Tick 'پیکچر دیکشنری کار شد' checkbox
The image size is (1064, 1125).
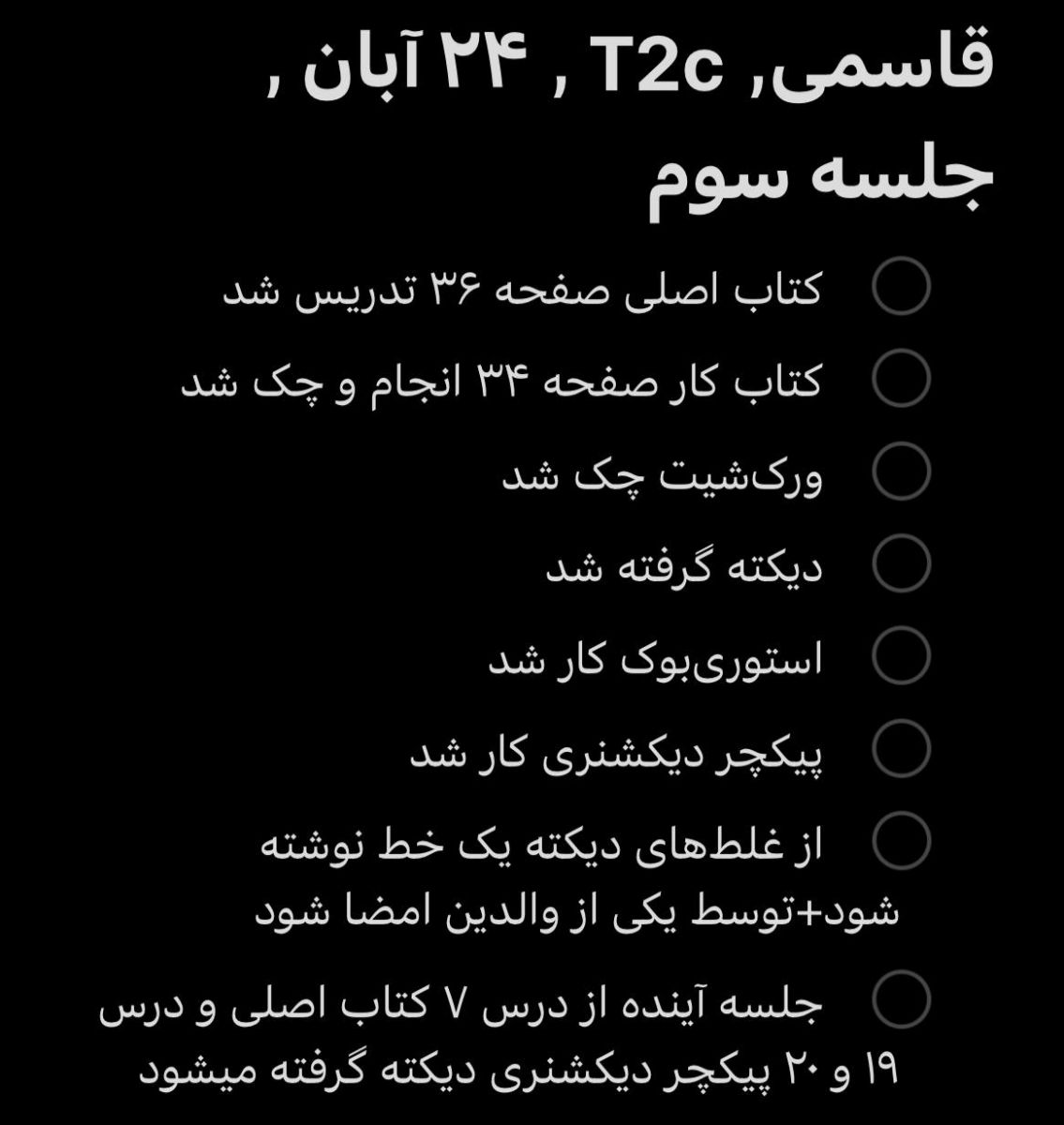click(x=901, y=748)
